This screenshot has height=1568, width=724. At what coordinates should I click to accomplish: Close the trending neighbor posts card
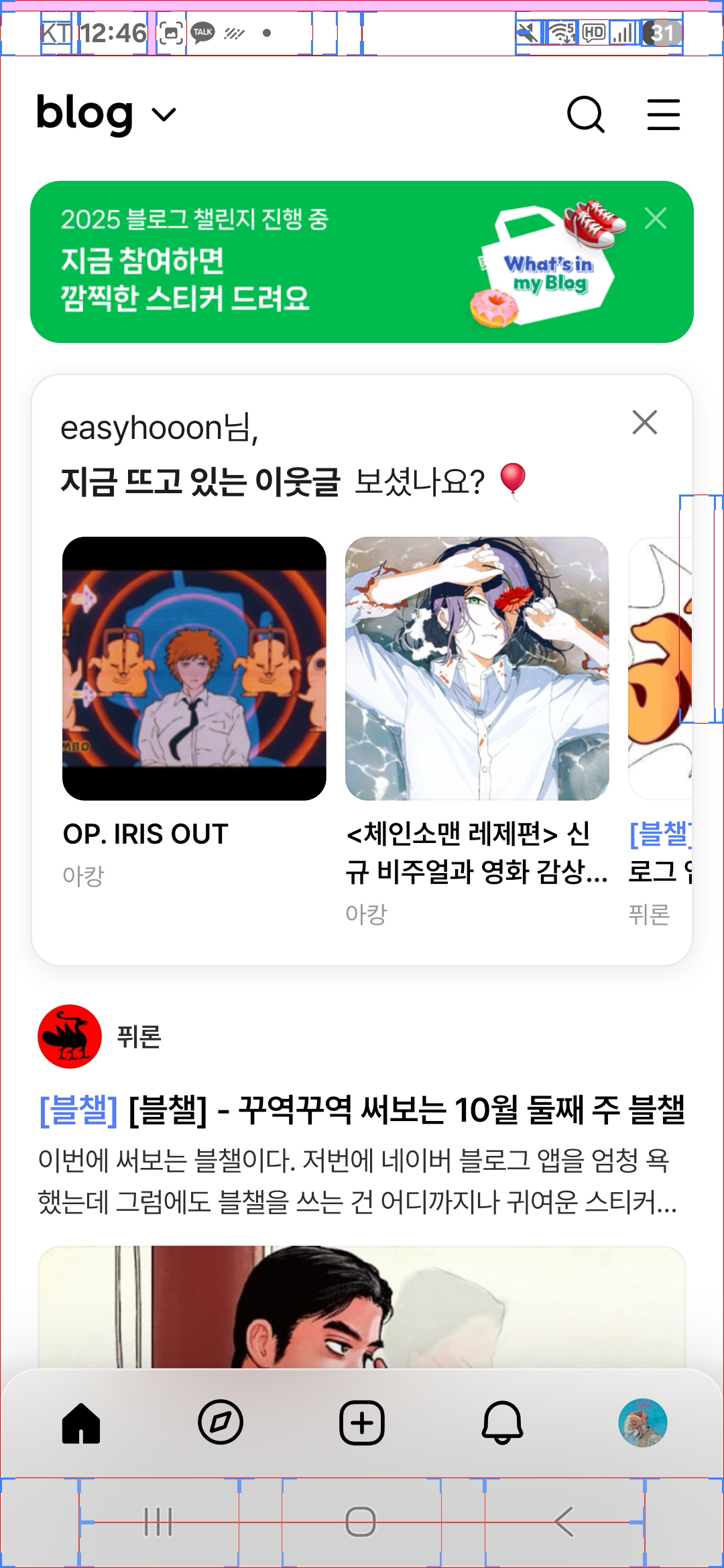click(644, 422)
